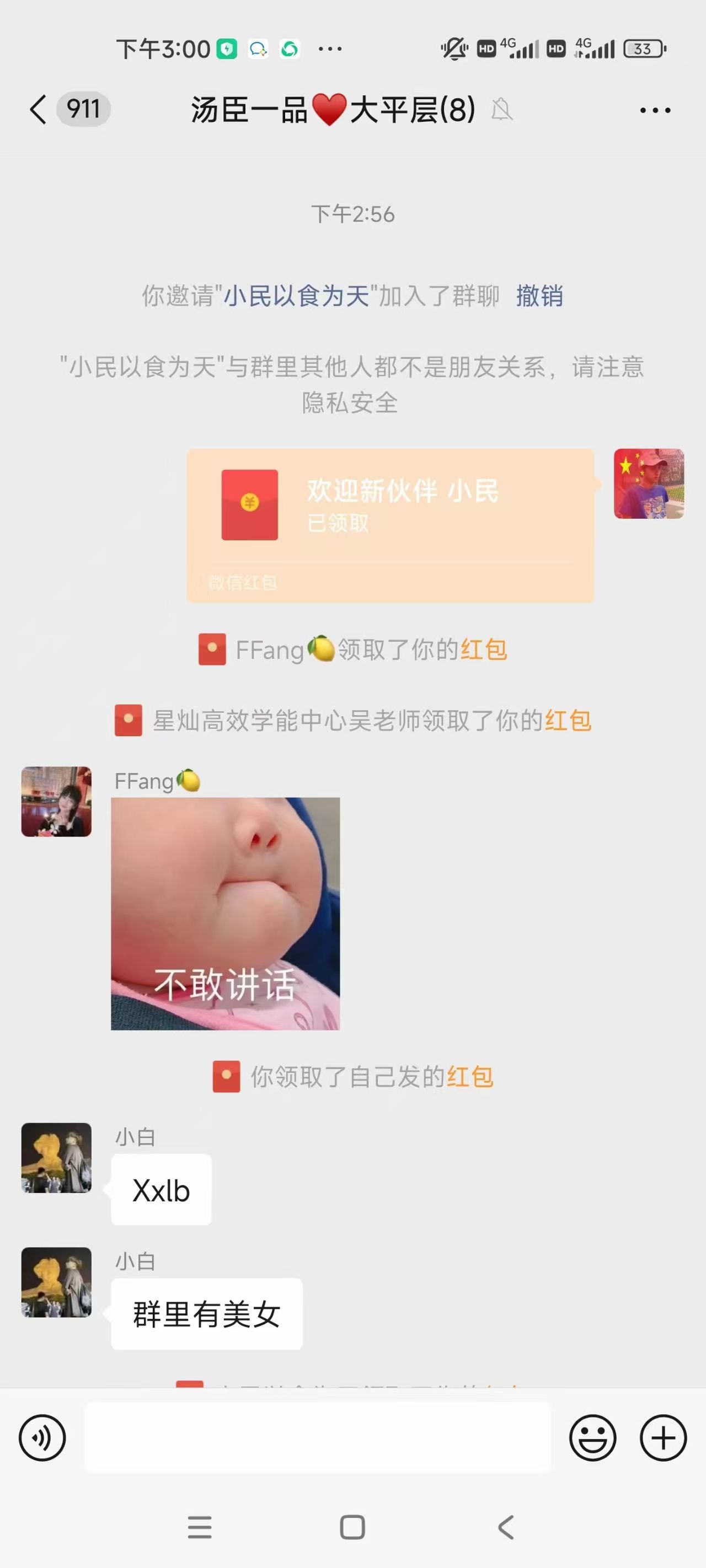
Task: Open 小白's avatar beside 群里有美女 message
Action: [x=57, y=1282]
